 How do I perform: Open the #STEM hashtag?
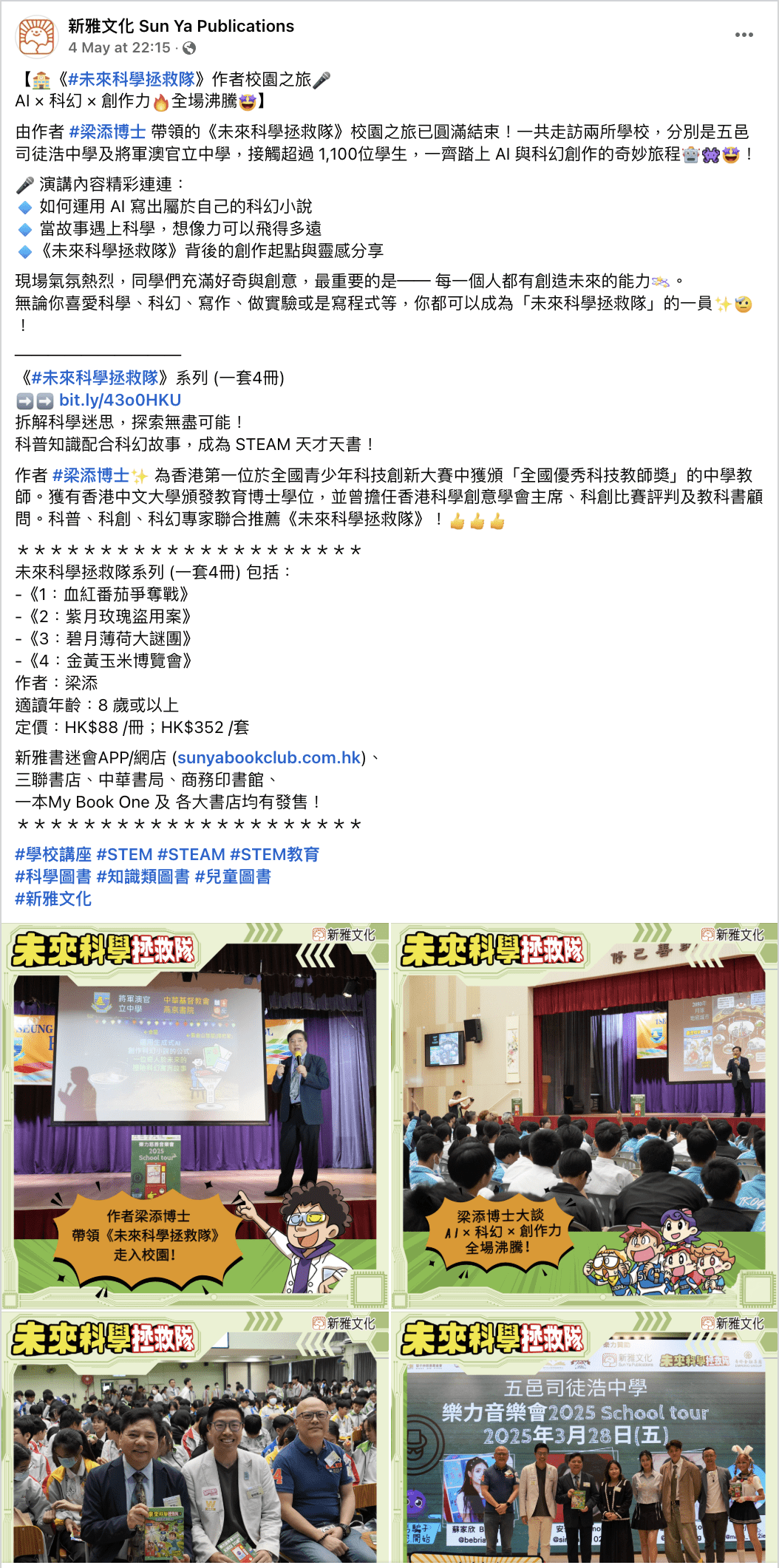point(124,854)
